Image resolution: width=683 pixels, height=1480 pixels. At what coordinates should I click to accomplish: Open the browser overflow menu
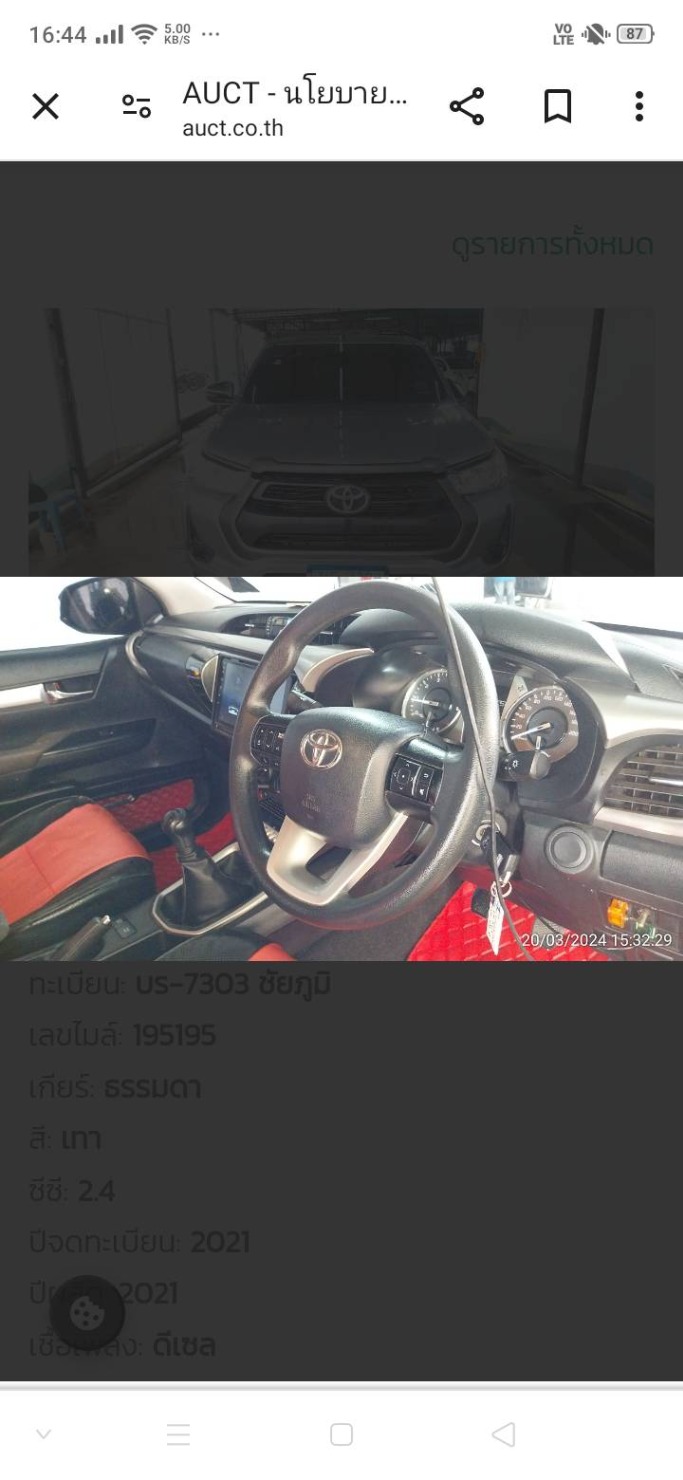(639, 107)
